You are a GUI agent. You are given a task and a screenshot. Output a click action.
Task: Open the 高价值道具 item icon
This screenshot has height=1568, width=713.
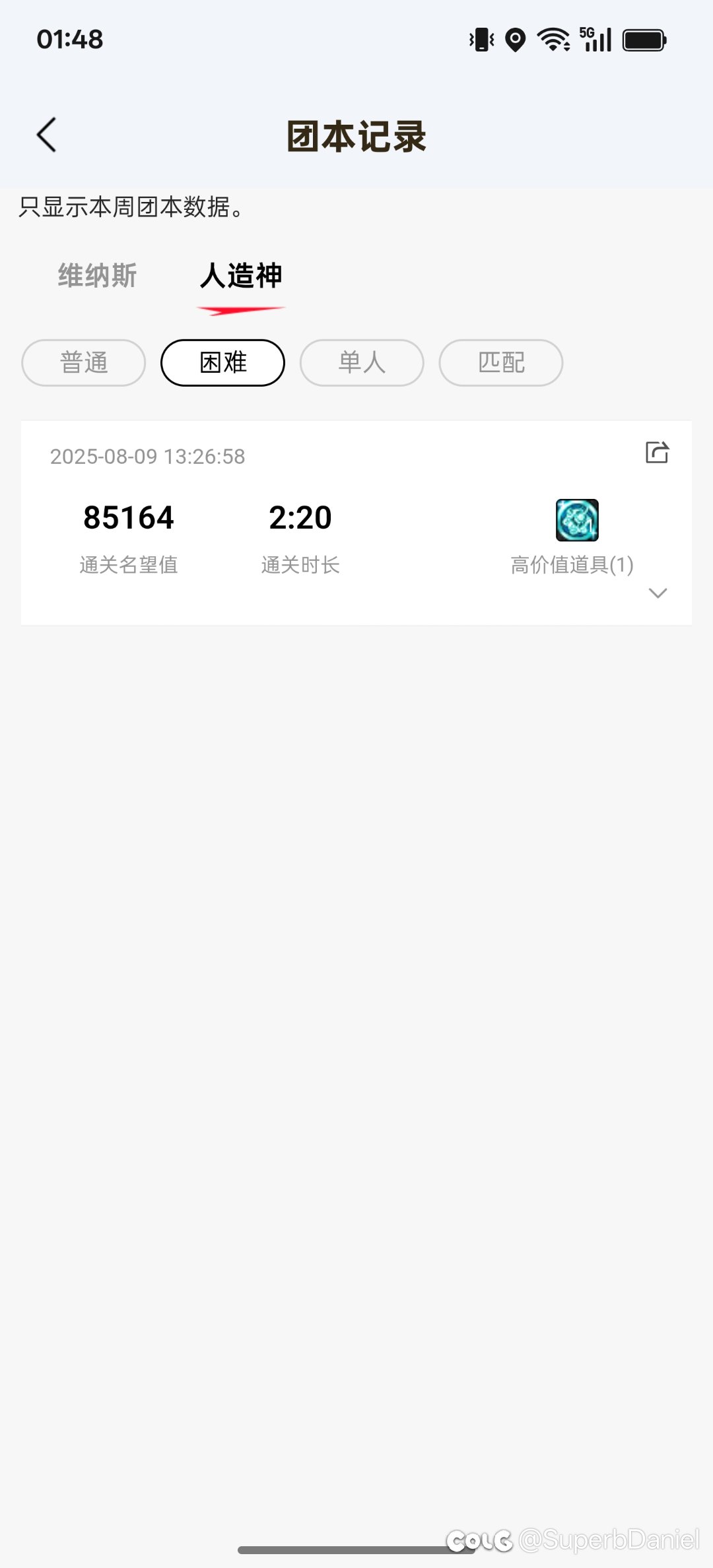[x=577, y=520]
